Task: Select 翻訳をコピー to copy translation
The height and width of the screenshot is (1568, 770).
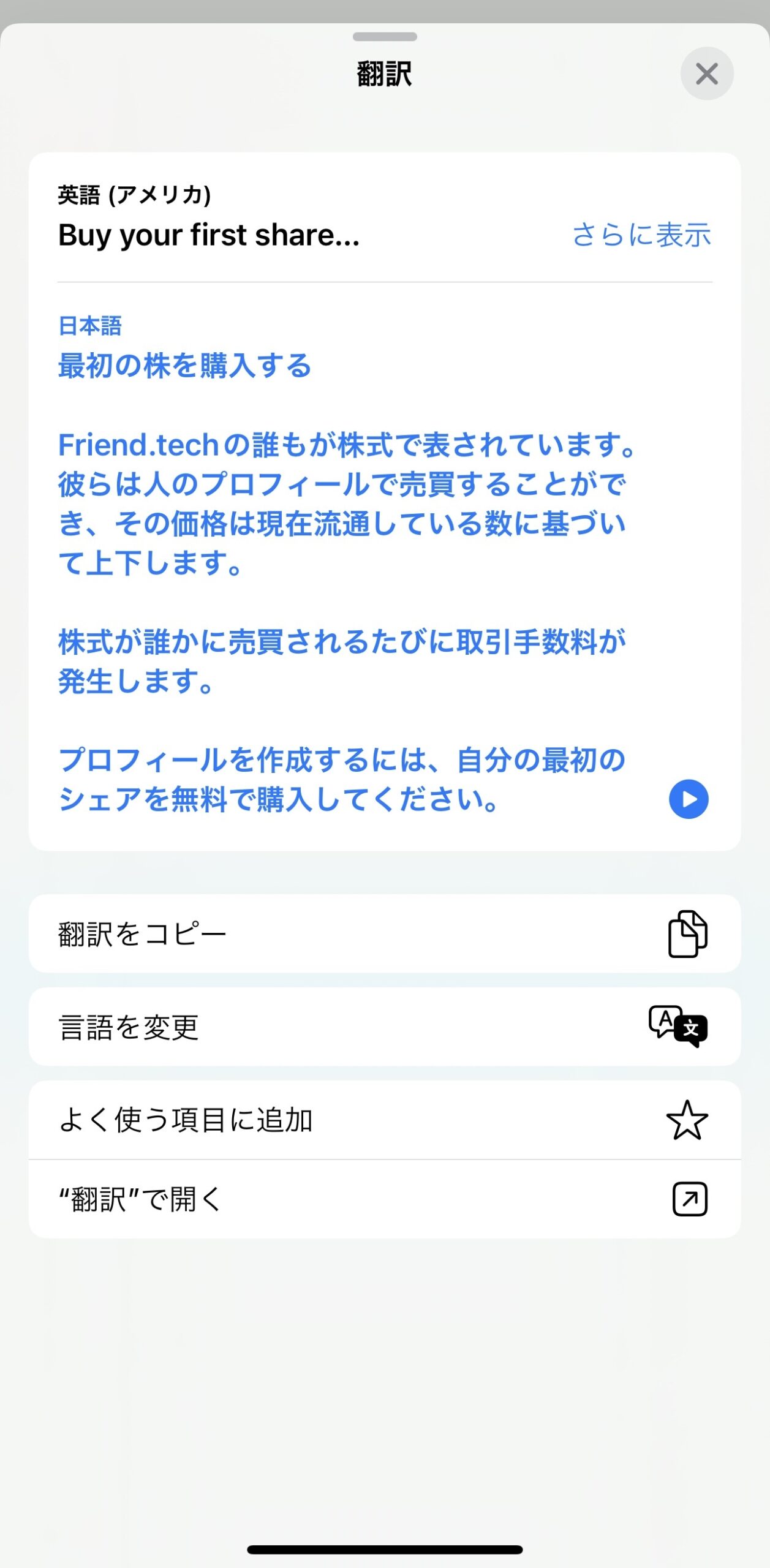Action: point(385,933)
